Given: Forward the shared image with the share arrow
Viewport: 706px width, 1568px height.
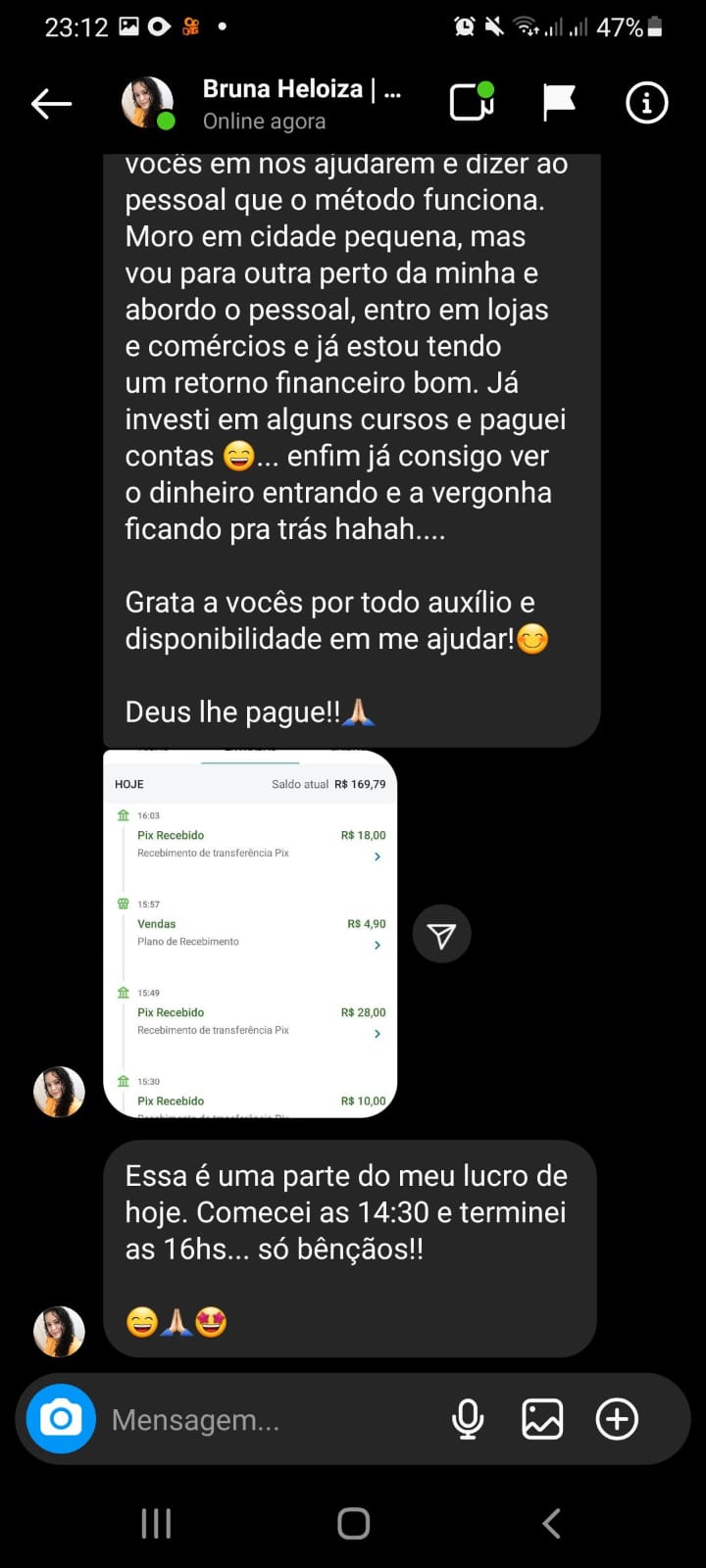Looking at the screenshot, I should pos(441,935).
